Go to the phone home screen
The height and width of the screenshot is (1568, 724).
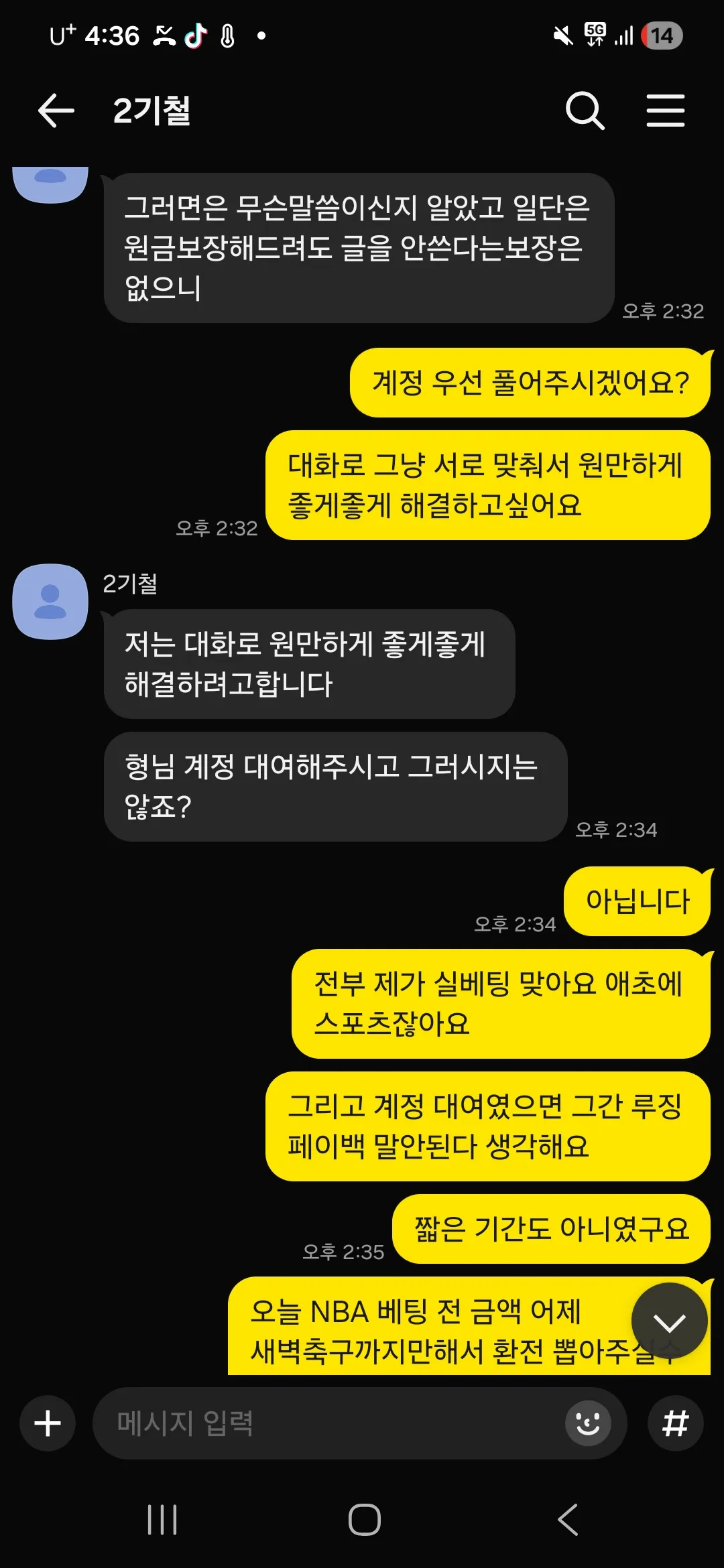(364, 1520)
